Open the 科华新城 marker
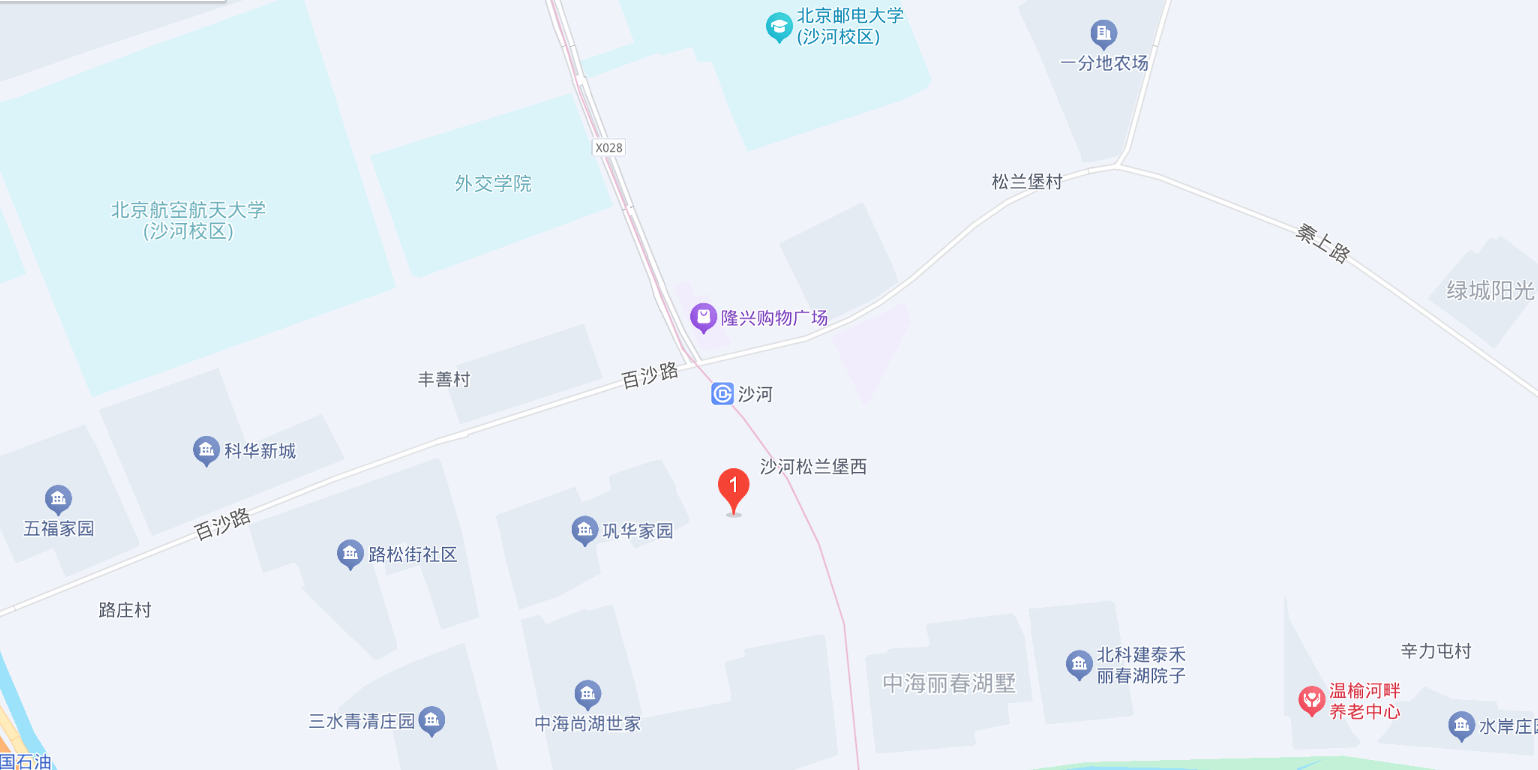1538x770 pixels. pos(206,450)
